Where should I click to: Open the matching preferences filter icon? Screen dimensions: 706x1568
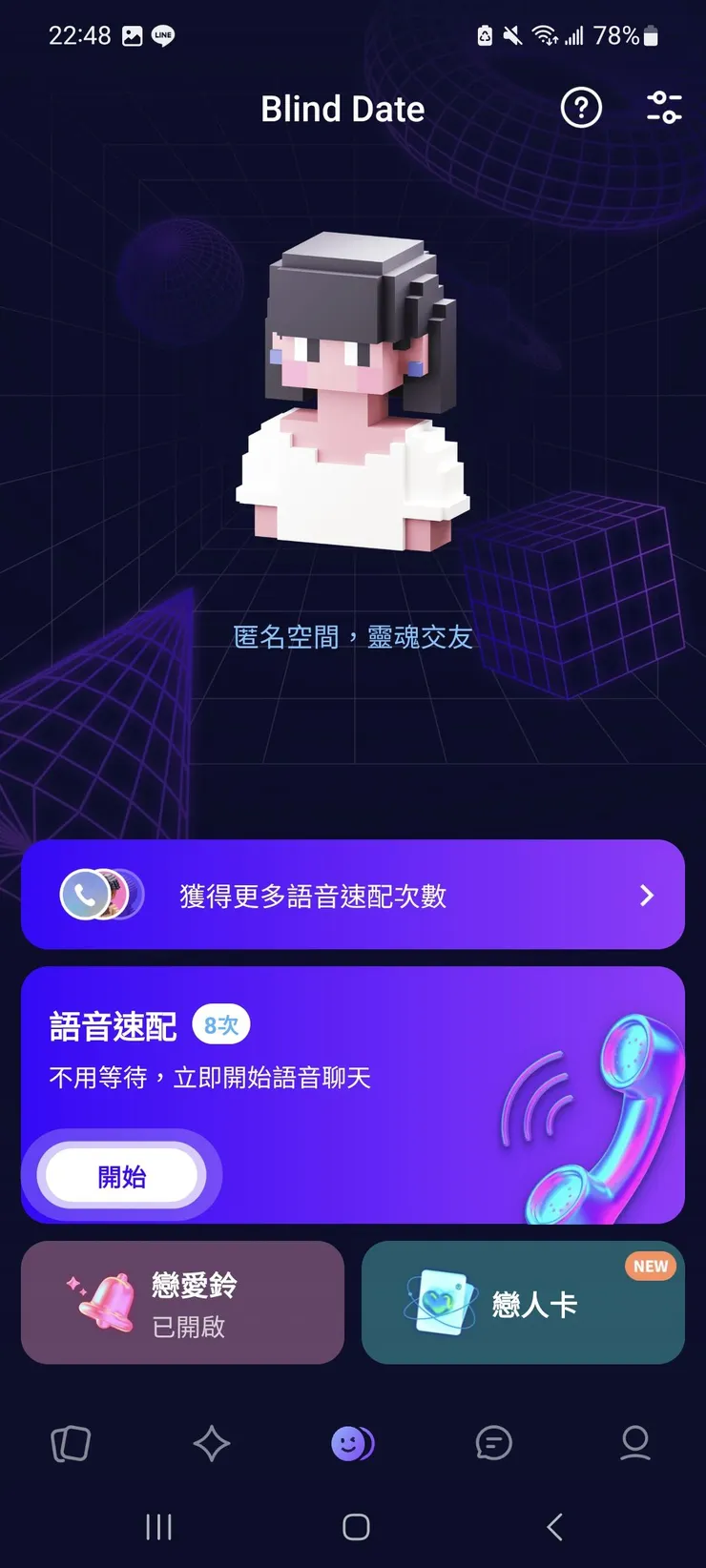coord(664,109)
